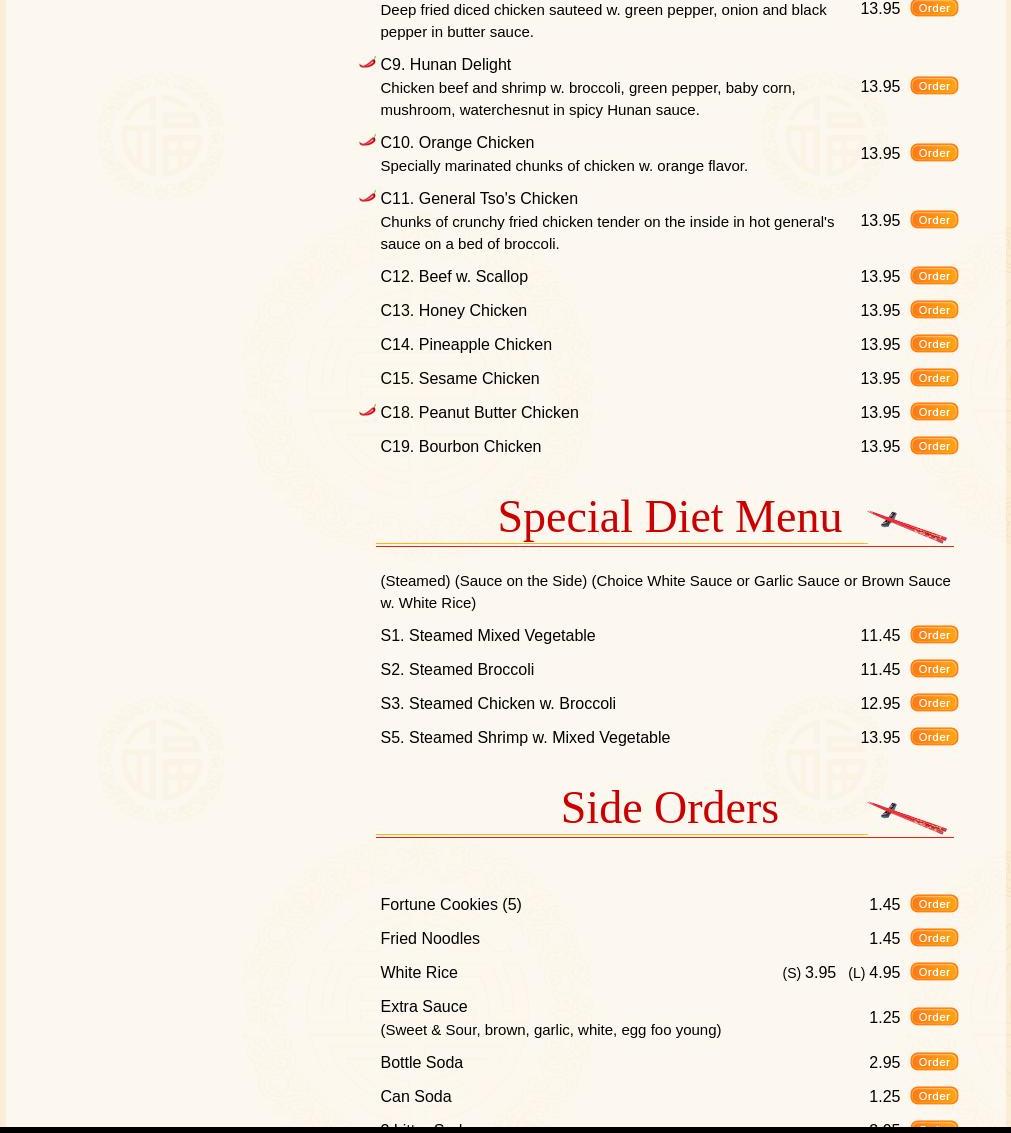Order S2 Steamed Broccoli
The image size is (1011, 1133).
click(934, 669)
